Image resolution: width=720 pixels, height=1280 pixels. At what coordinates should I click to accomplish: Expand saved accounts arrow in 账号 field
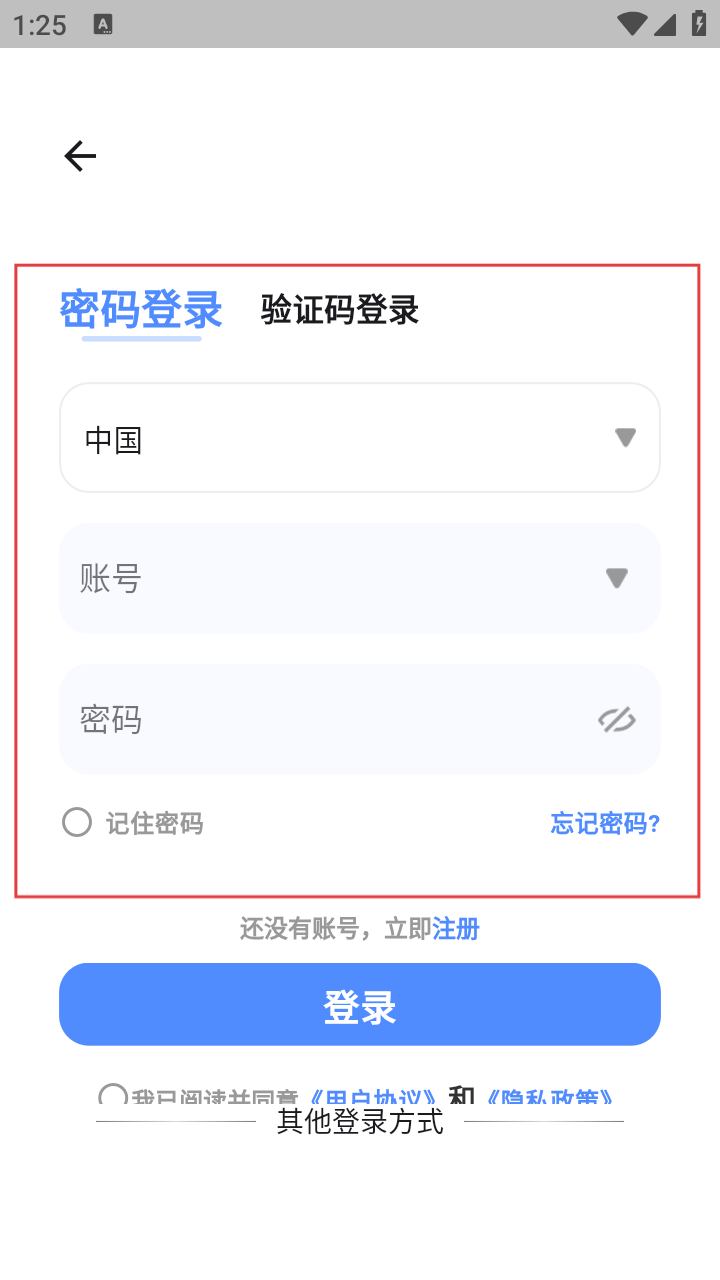pos(616,579)
